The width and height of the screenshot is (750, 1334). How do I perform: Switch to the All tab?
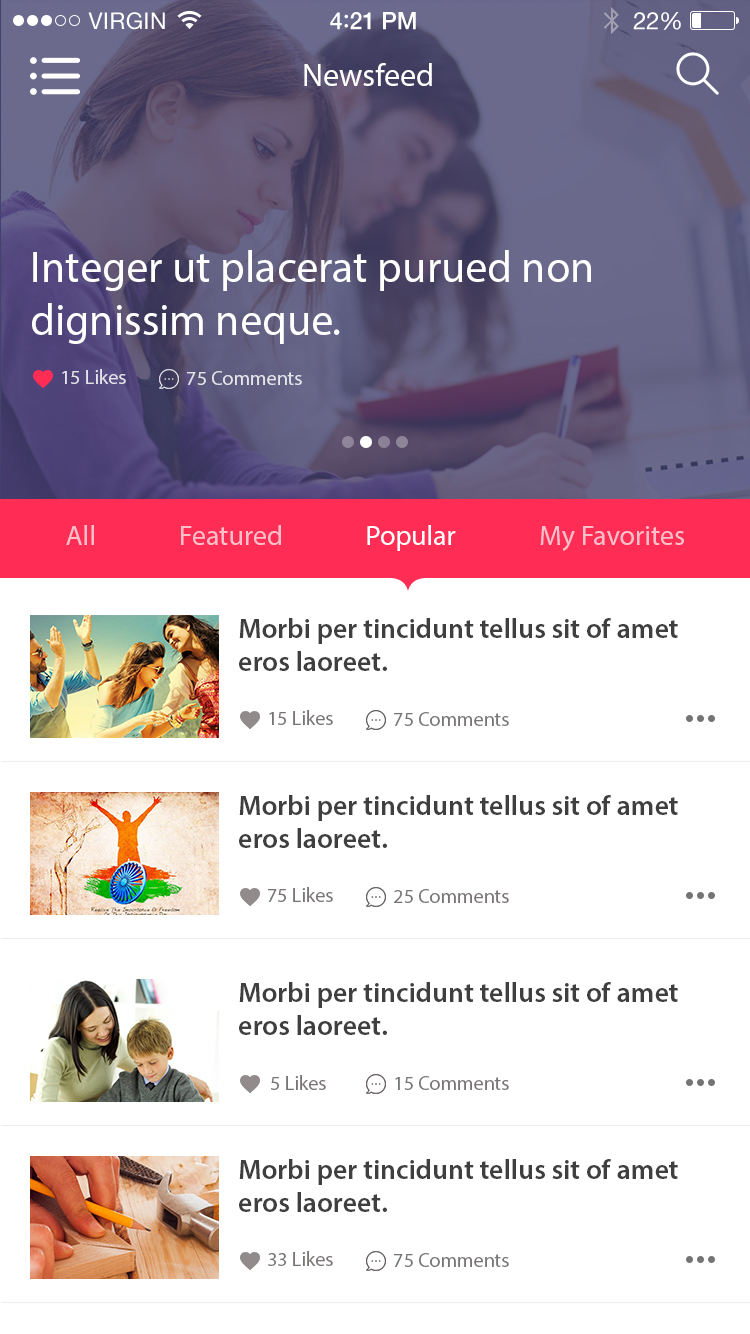click(x=81, y=536)
